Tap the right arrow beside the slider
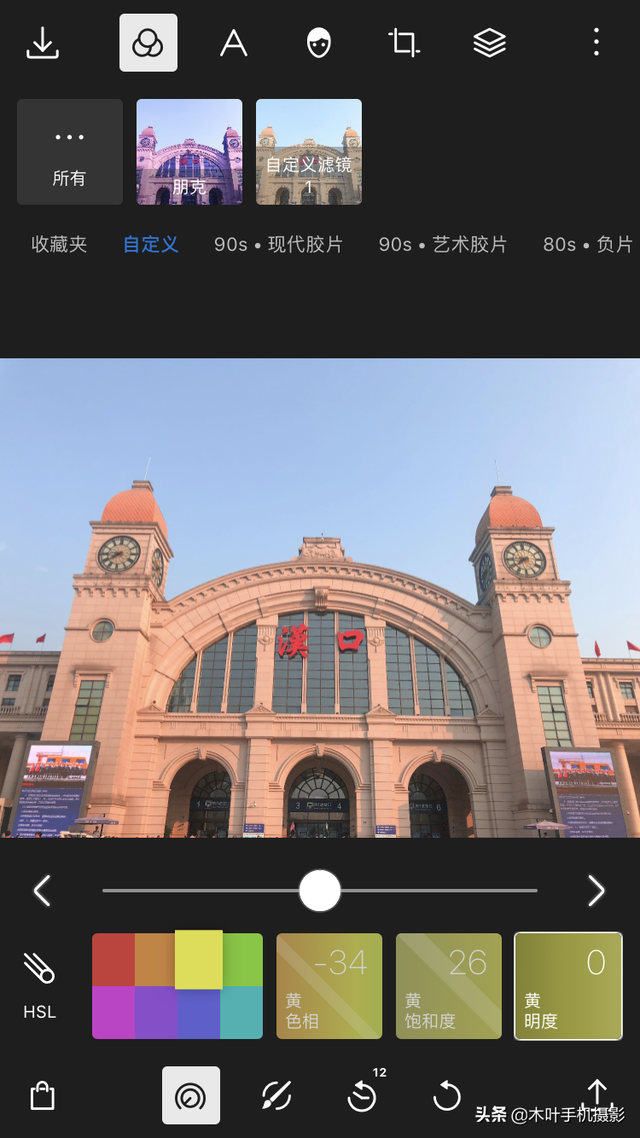The height and width of the screenshot is (1138, 640). (x=596, y=890)
